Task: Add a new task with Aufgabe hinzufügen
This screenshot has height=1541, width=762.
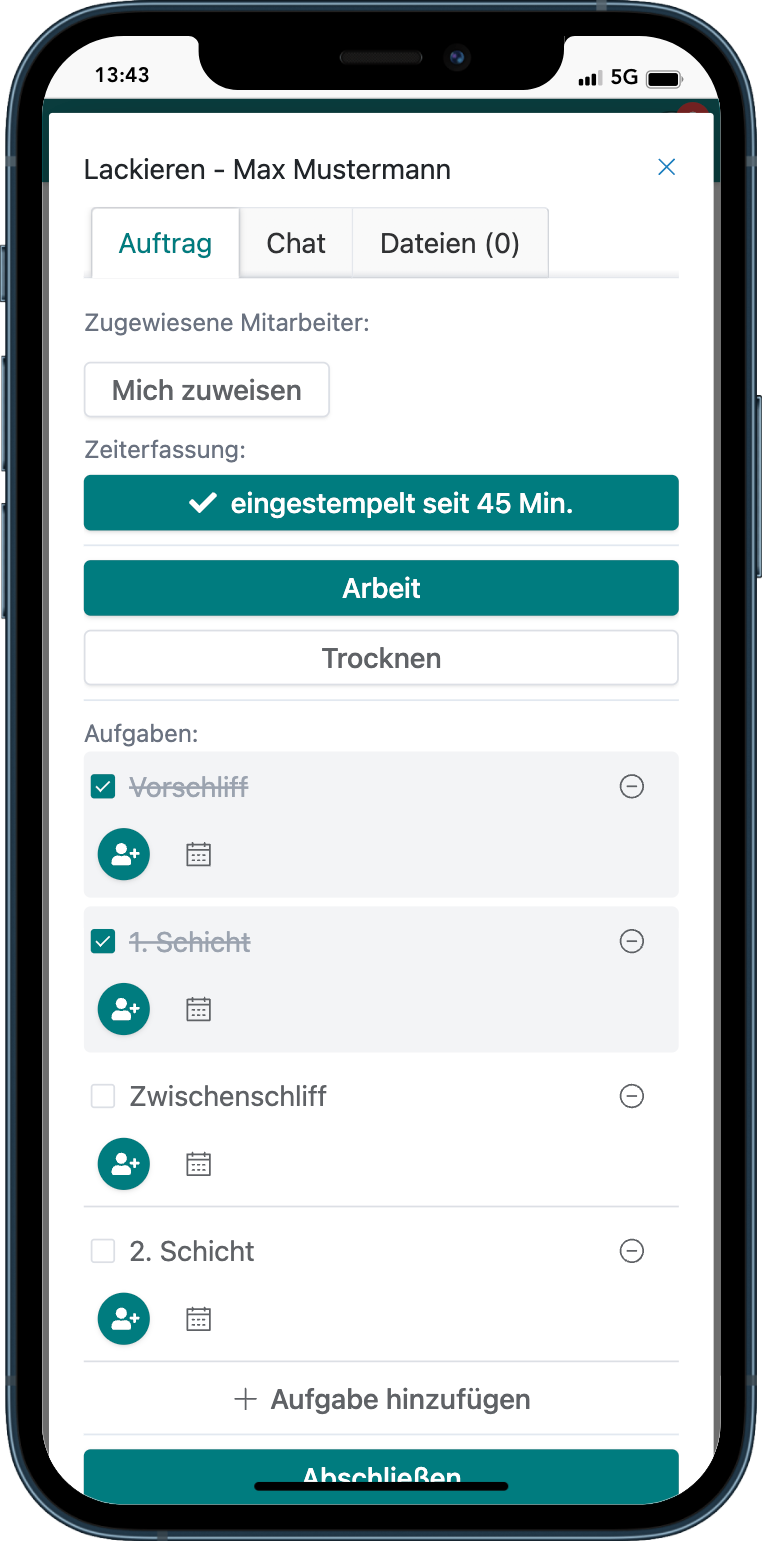Action: tap(381, 1399)
